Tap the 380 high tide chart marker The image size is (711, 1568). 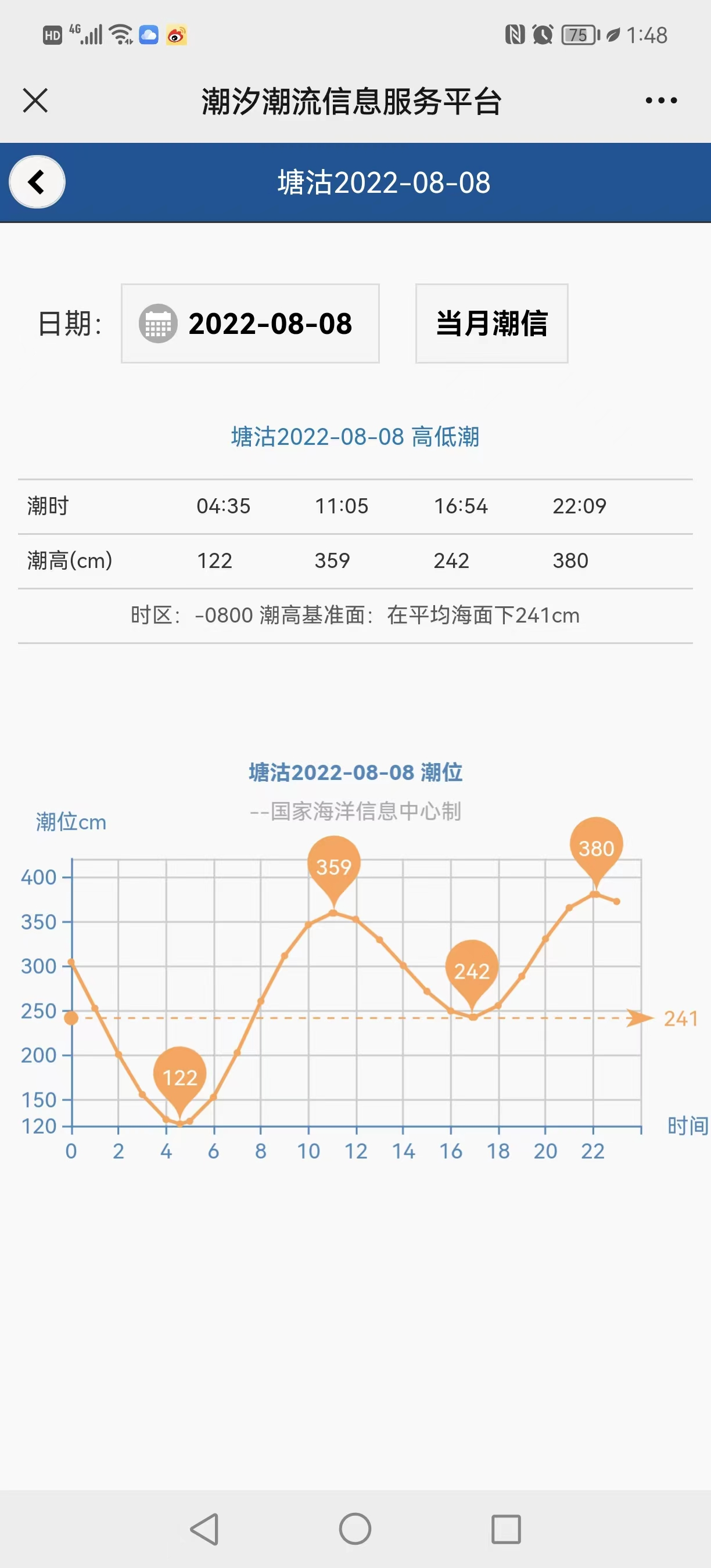point(596,848)
